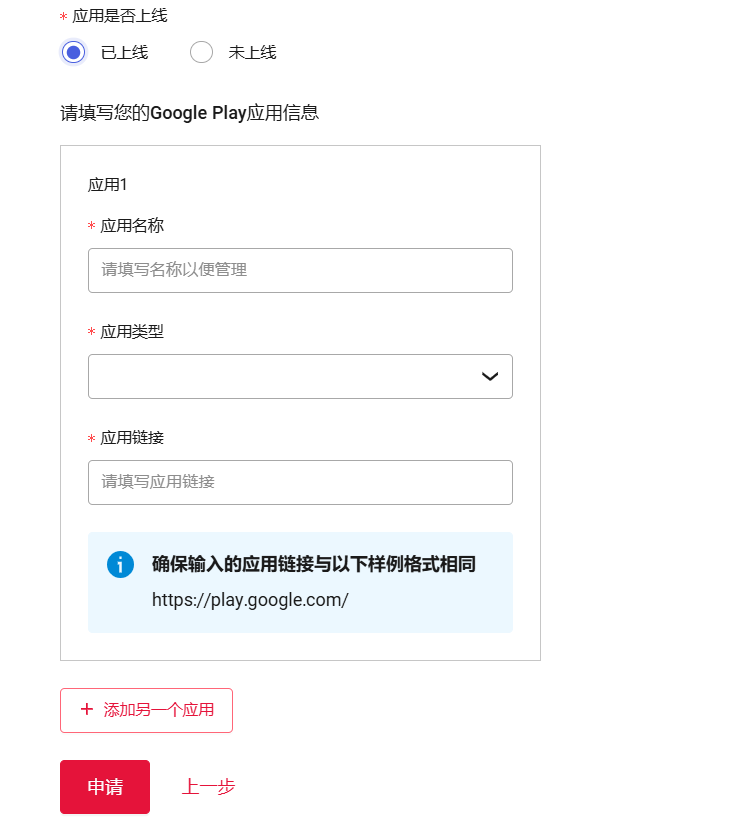Tap 添加另一个应用 button

pos(146,710)
